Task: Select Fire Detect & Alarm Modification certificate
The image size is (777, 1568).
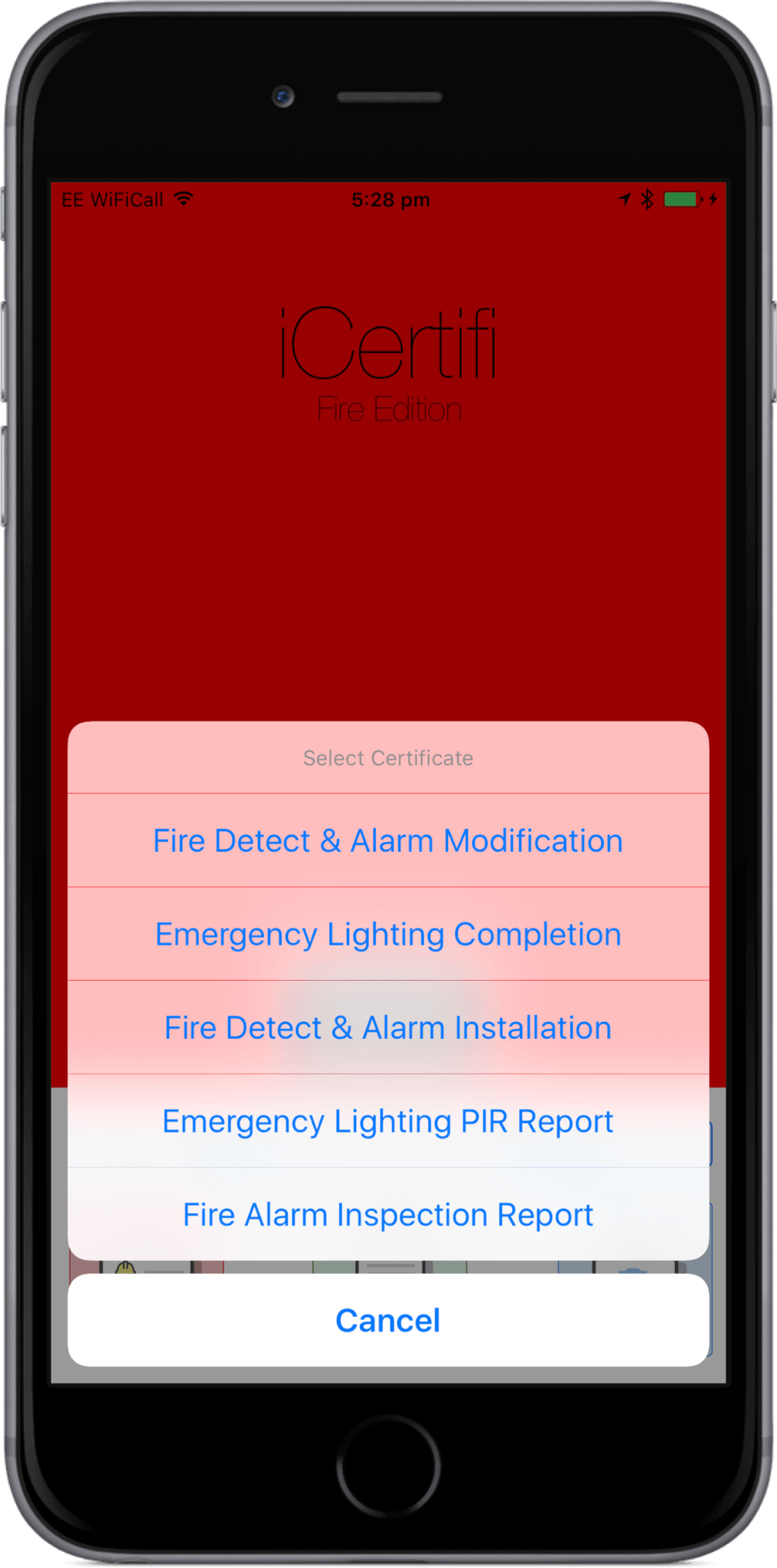Action: [388, 841]
